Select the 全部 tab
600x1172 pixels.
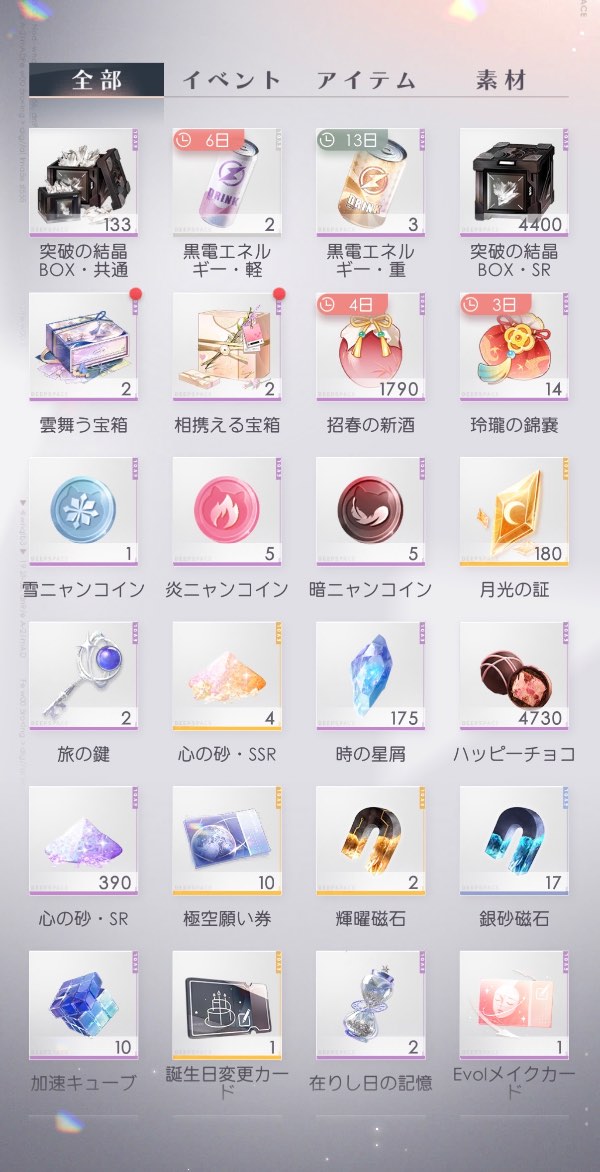coord(96,80)
